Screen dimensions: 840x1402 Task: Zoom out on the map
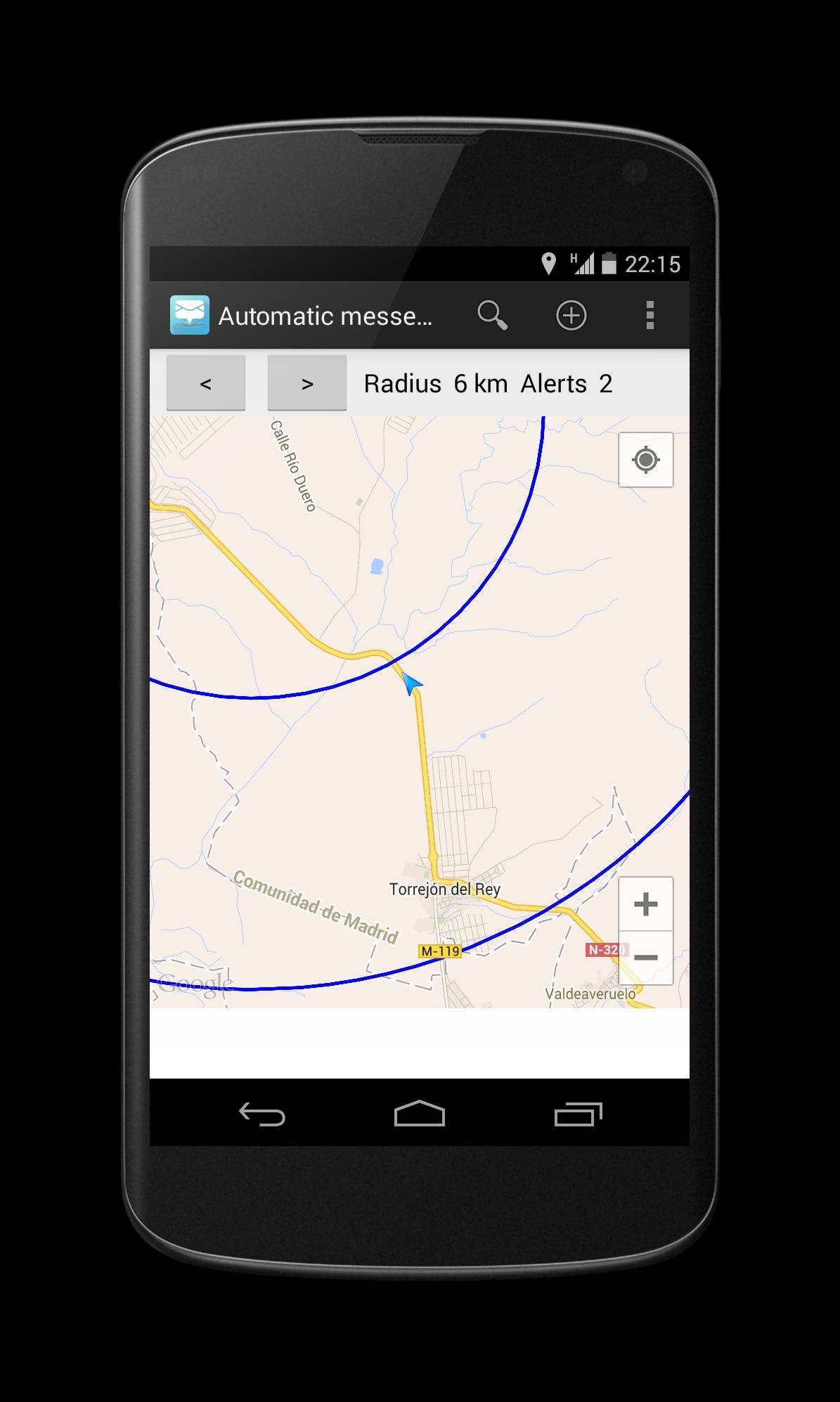click(645, 958)
